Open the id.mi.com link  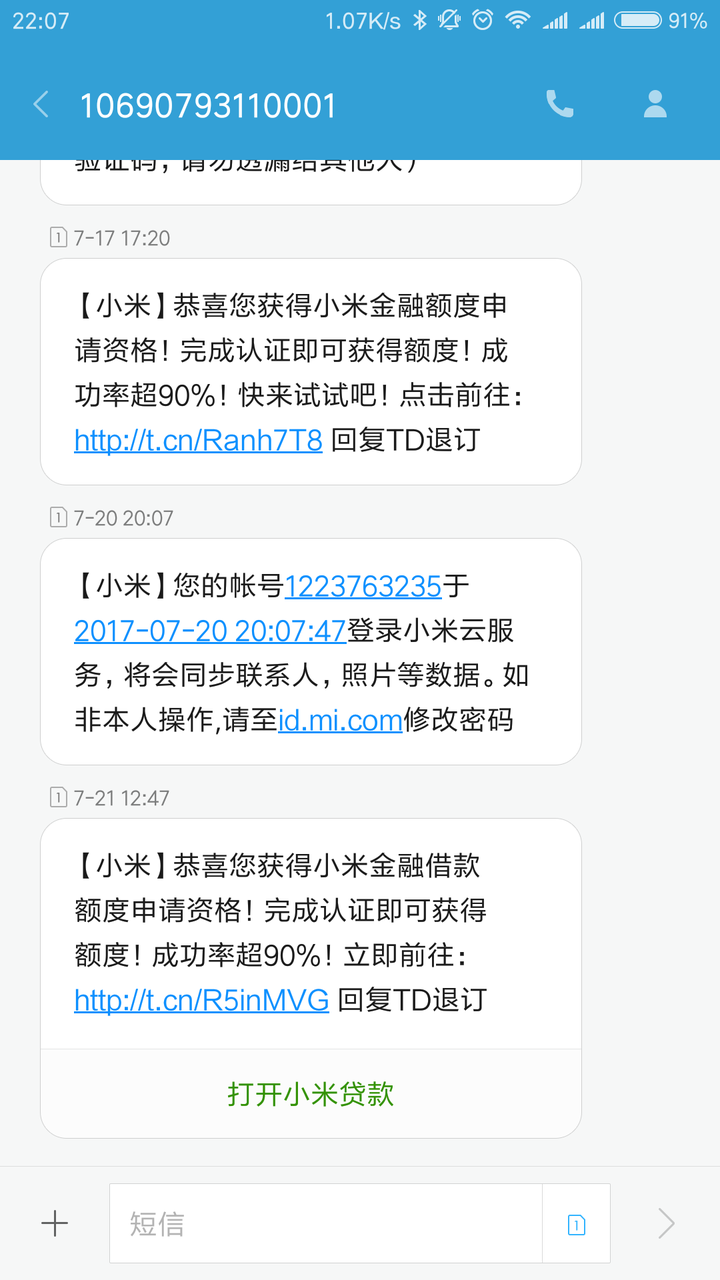(340, 720)
